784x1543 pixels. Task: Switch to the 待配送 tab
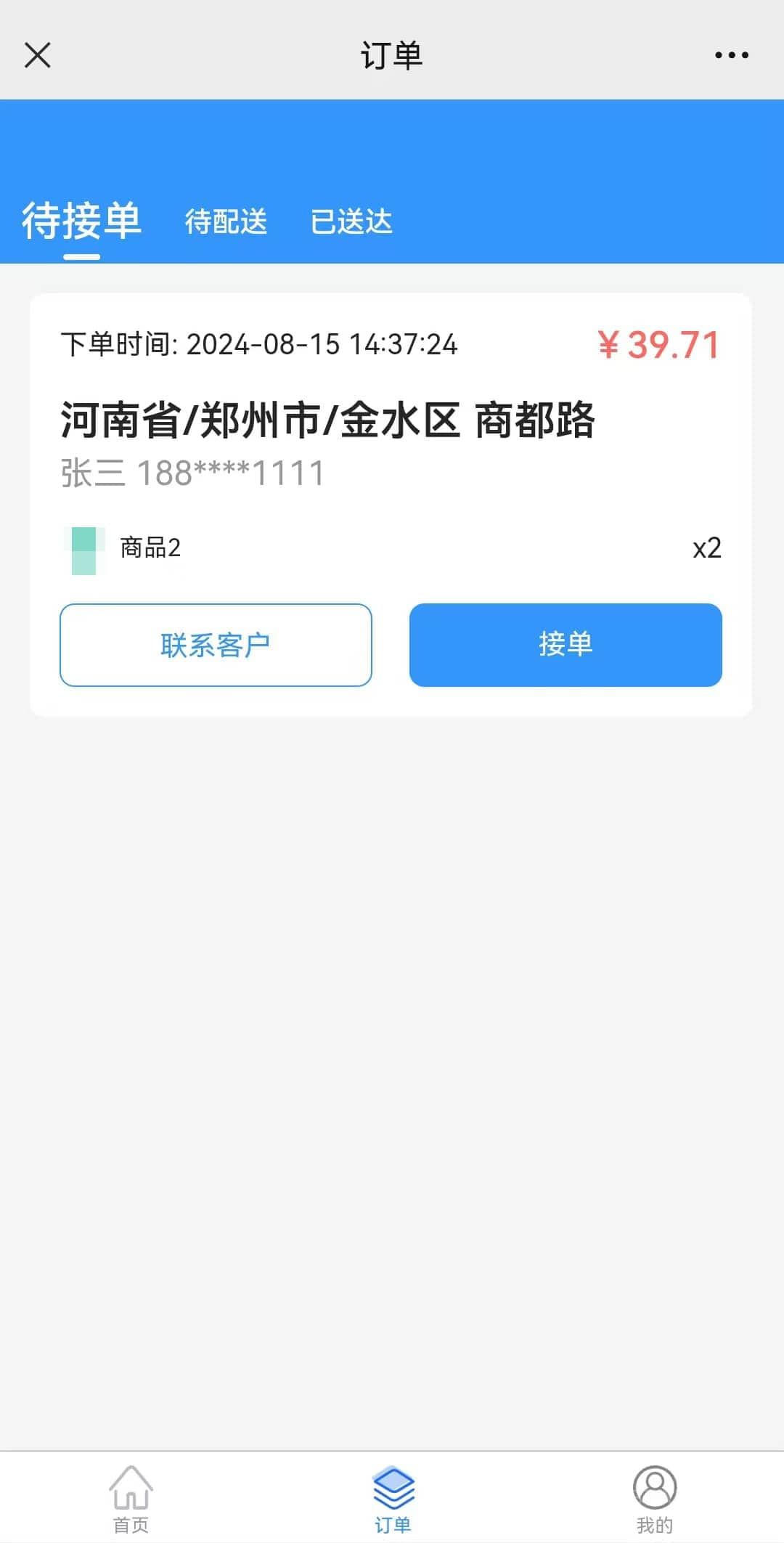(226, 221)
